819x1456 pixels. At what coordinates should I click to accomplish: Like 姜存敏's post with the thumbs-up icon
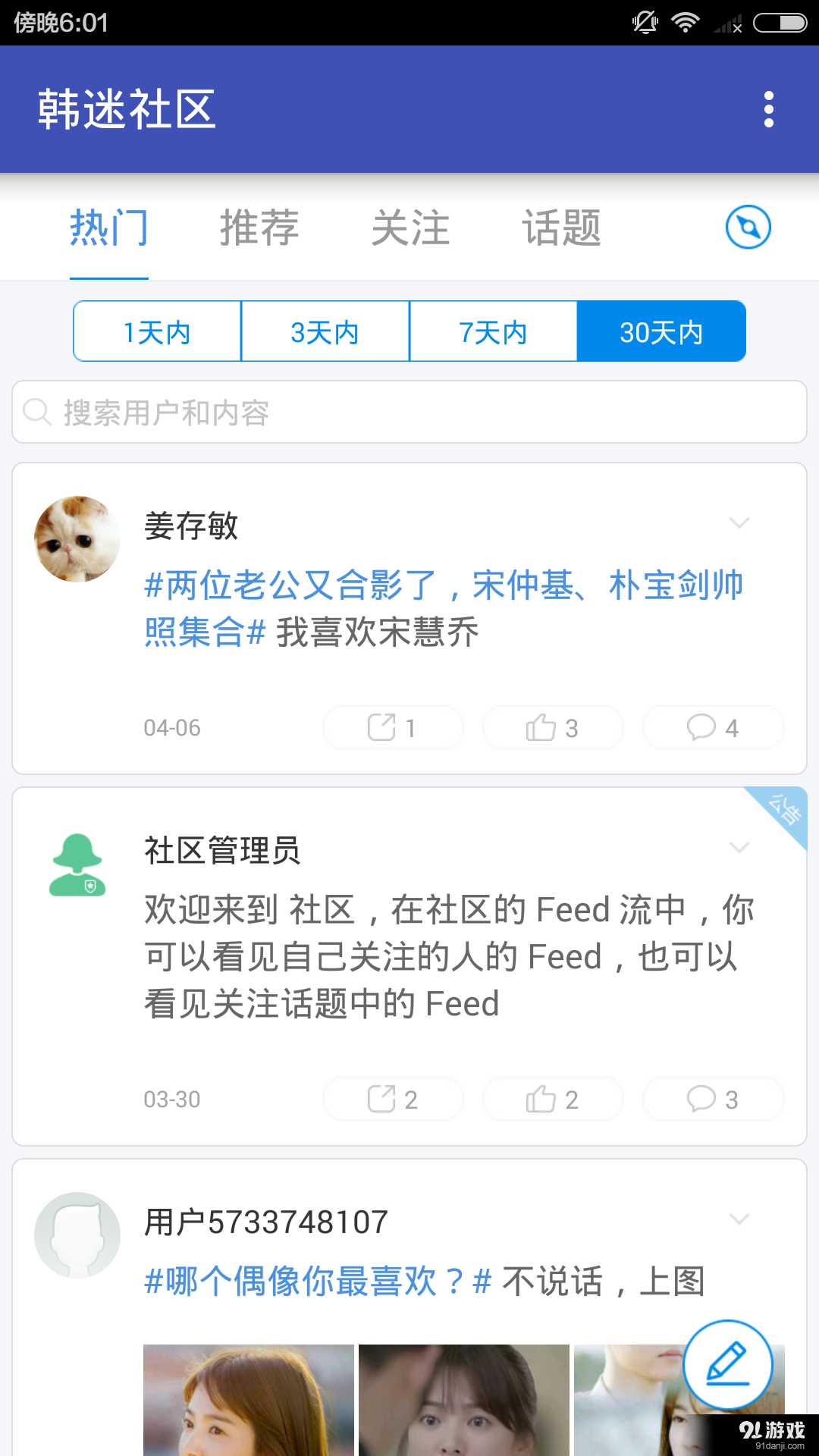click(552, 726)
